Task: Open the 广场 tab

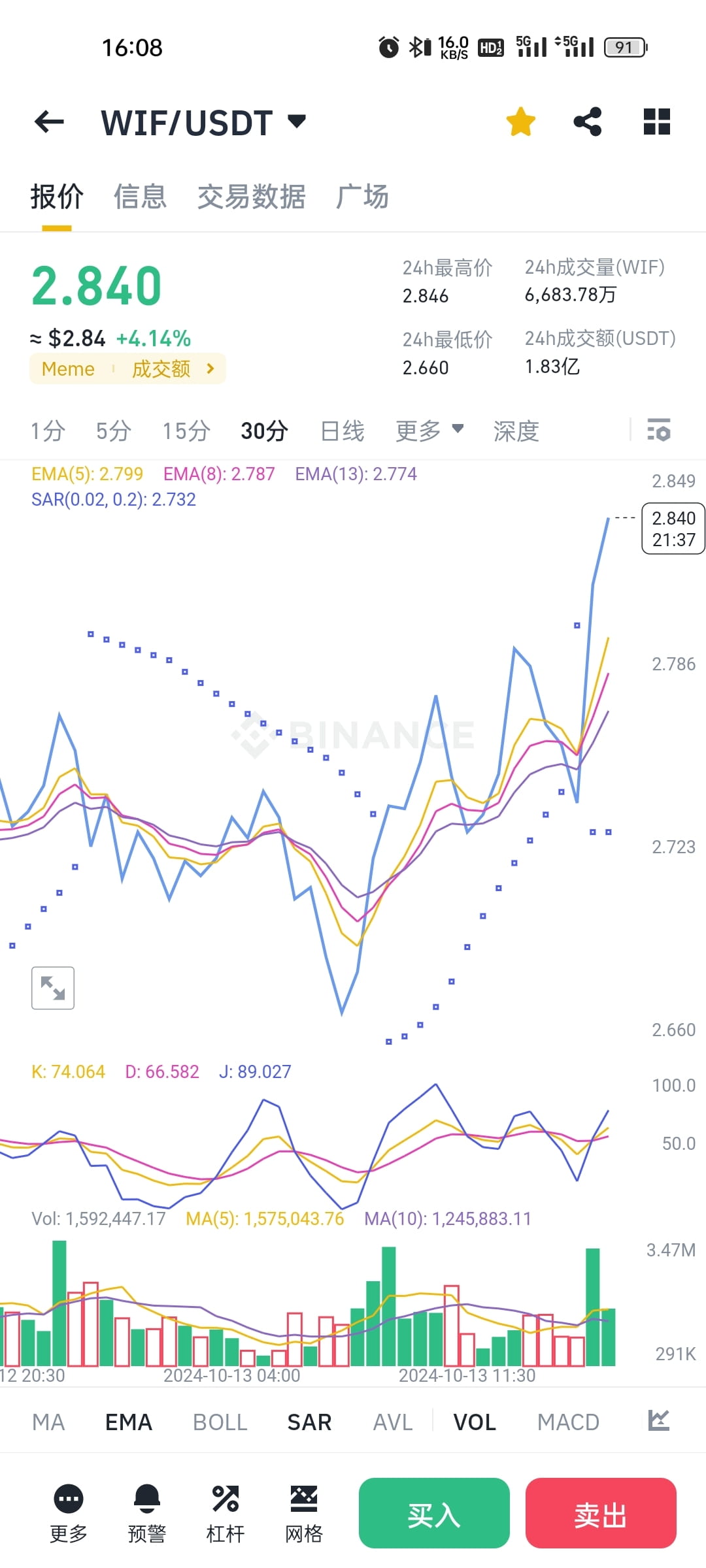Action: (x=363, y=197)
